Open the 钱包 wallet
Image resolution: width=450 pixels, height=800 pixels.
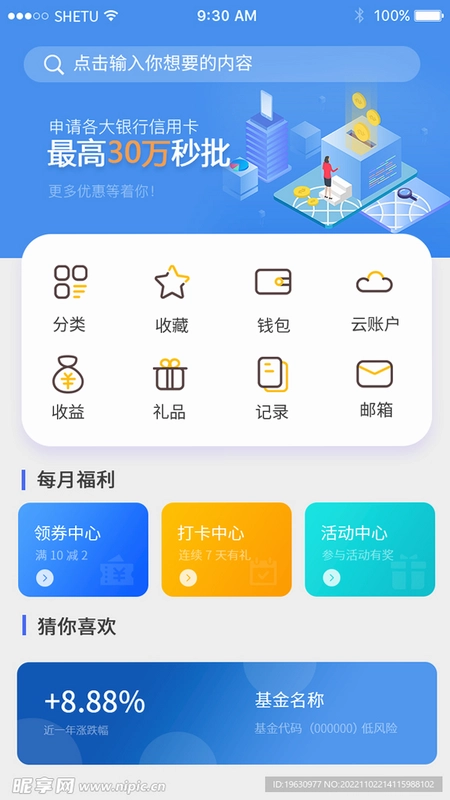(x=273, y=298)
